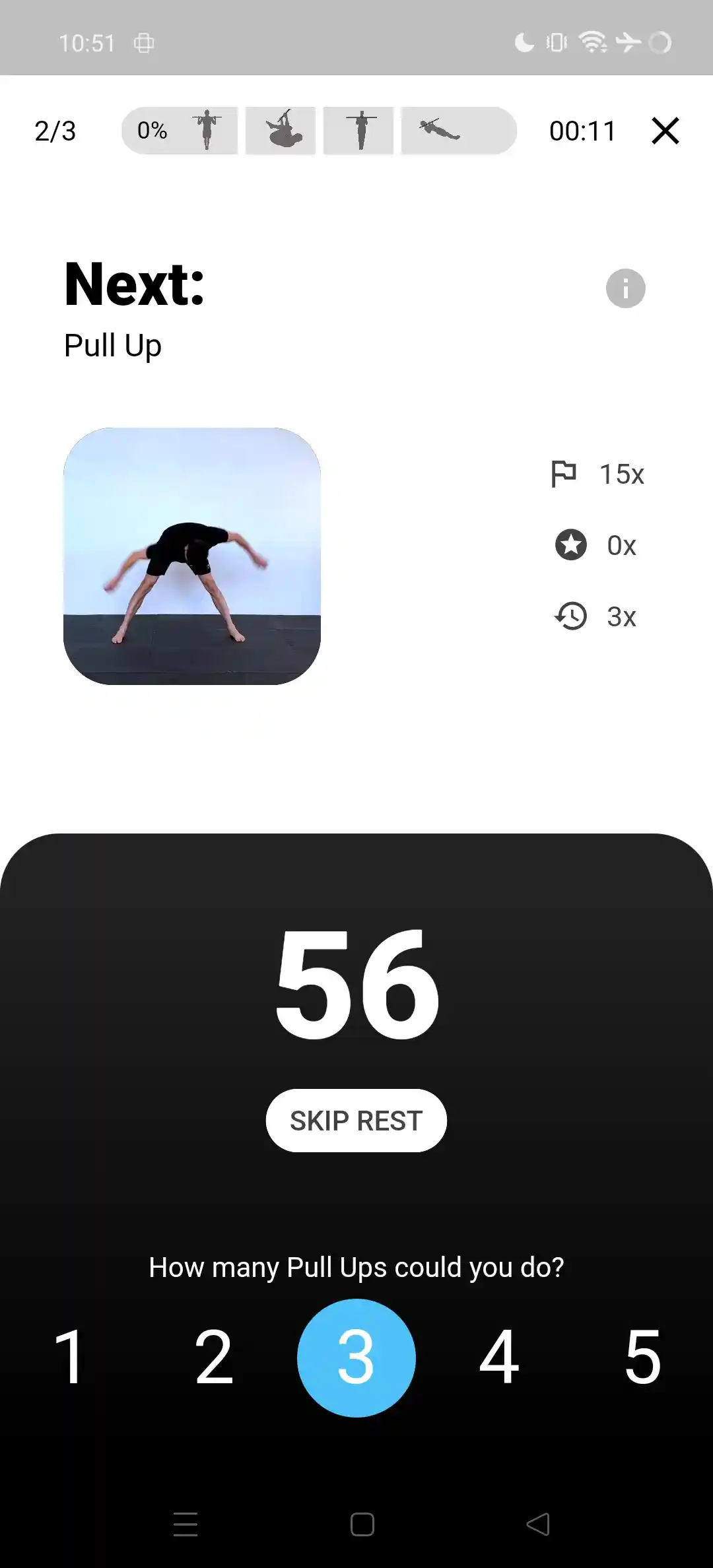
Task: Choose 3 Pull Ups
Action: (356, 1357)
